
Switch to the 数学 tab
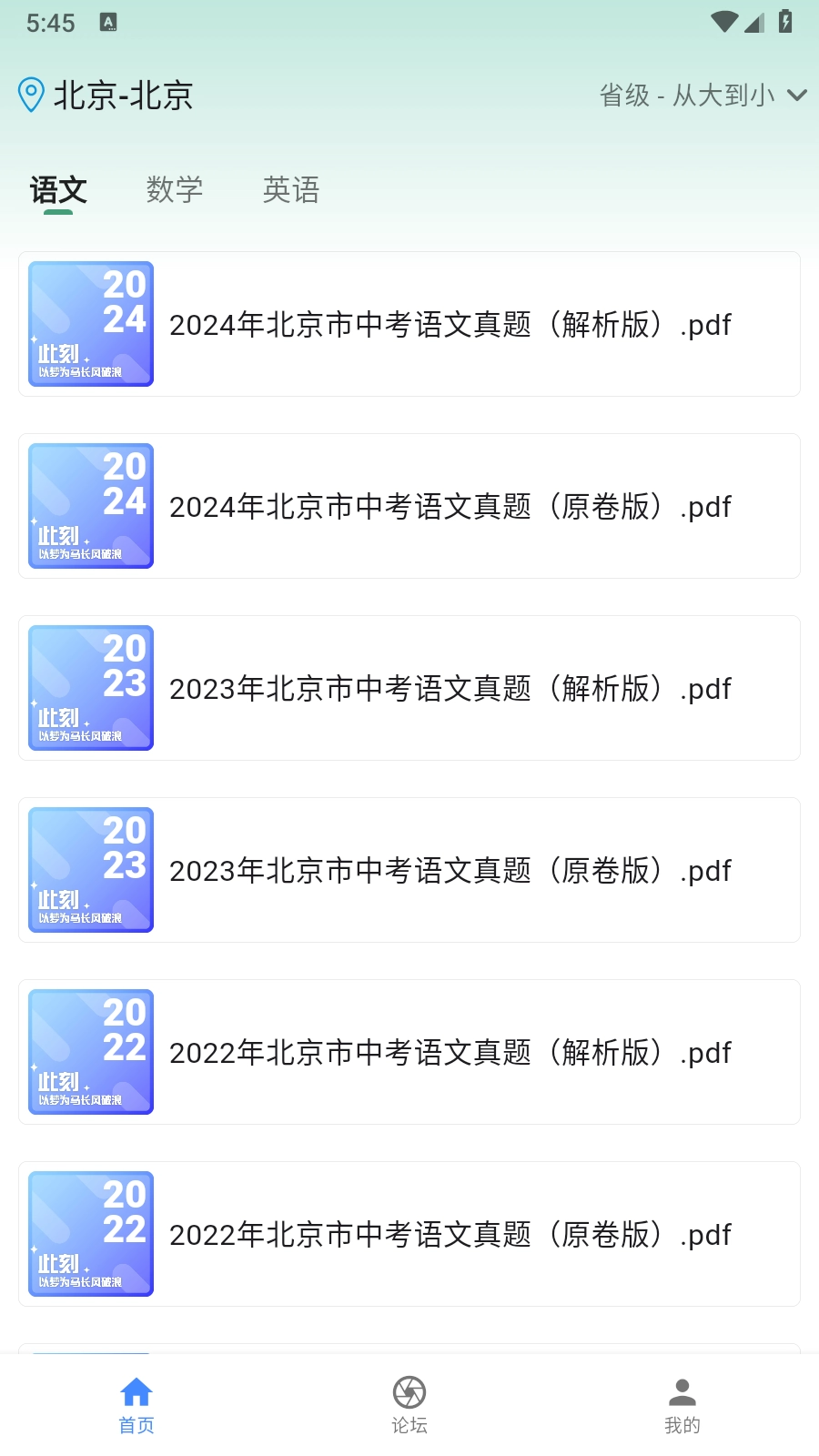tap(175, 190)
